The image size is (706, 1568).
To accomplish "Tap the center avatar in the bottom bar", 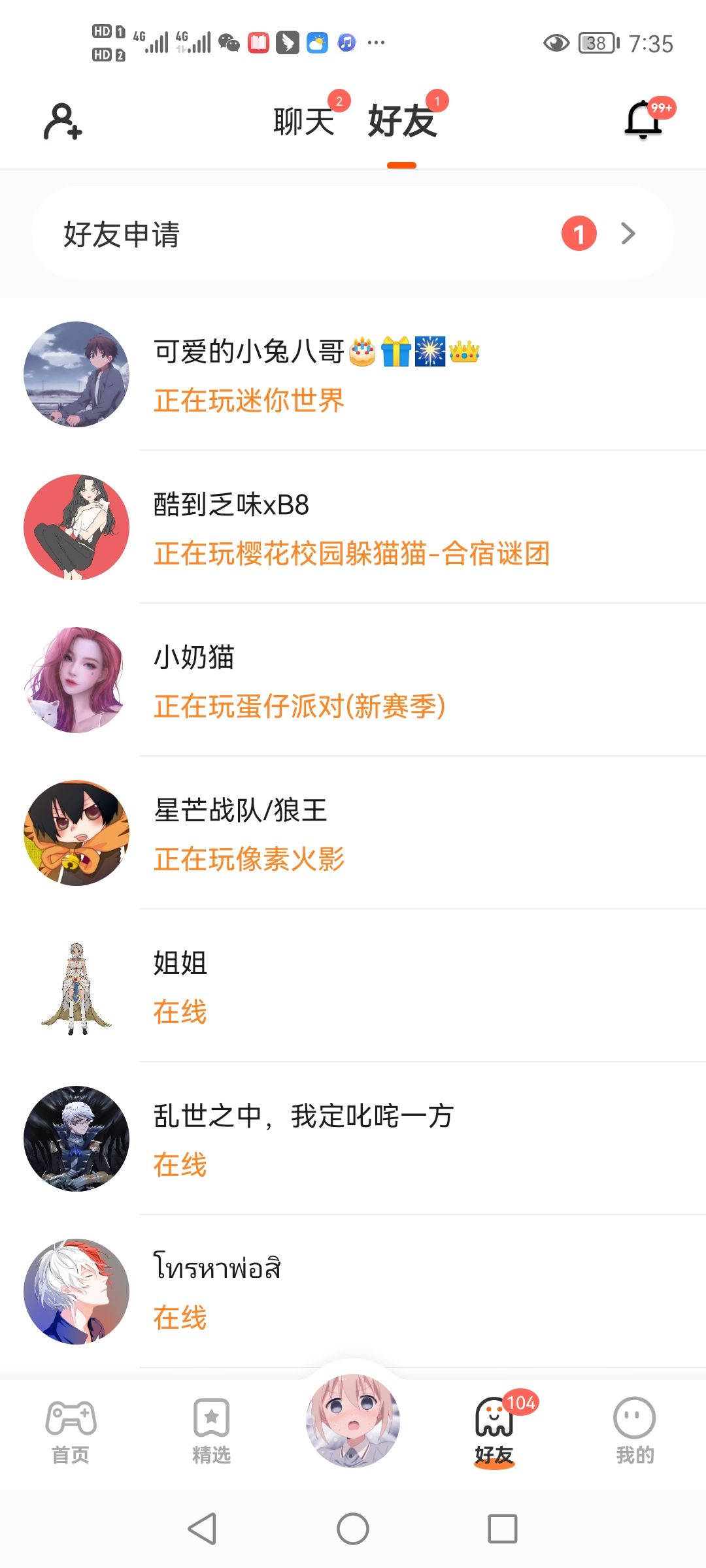I will (353, 1422).
